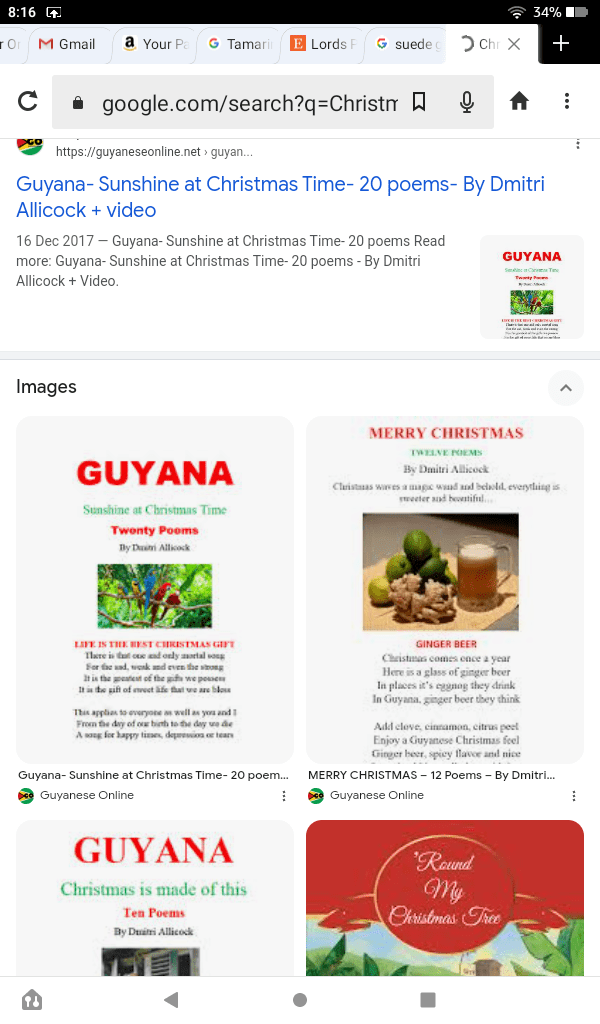The height and width of the screenshot is (1024, 600).
Task: Go back with the system back button
Action: (171, 999)
